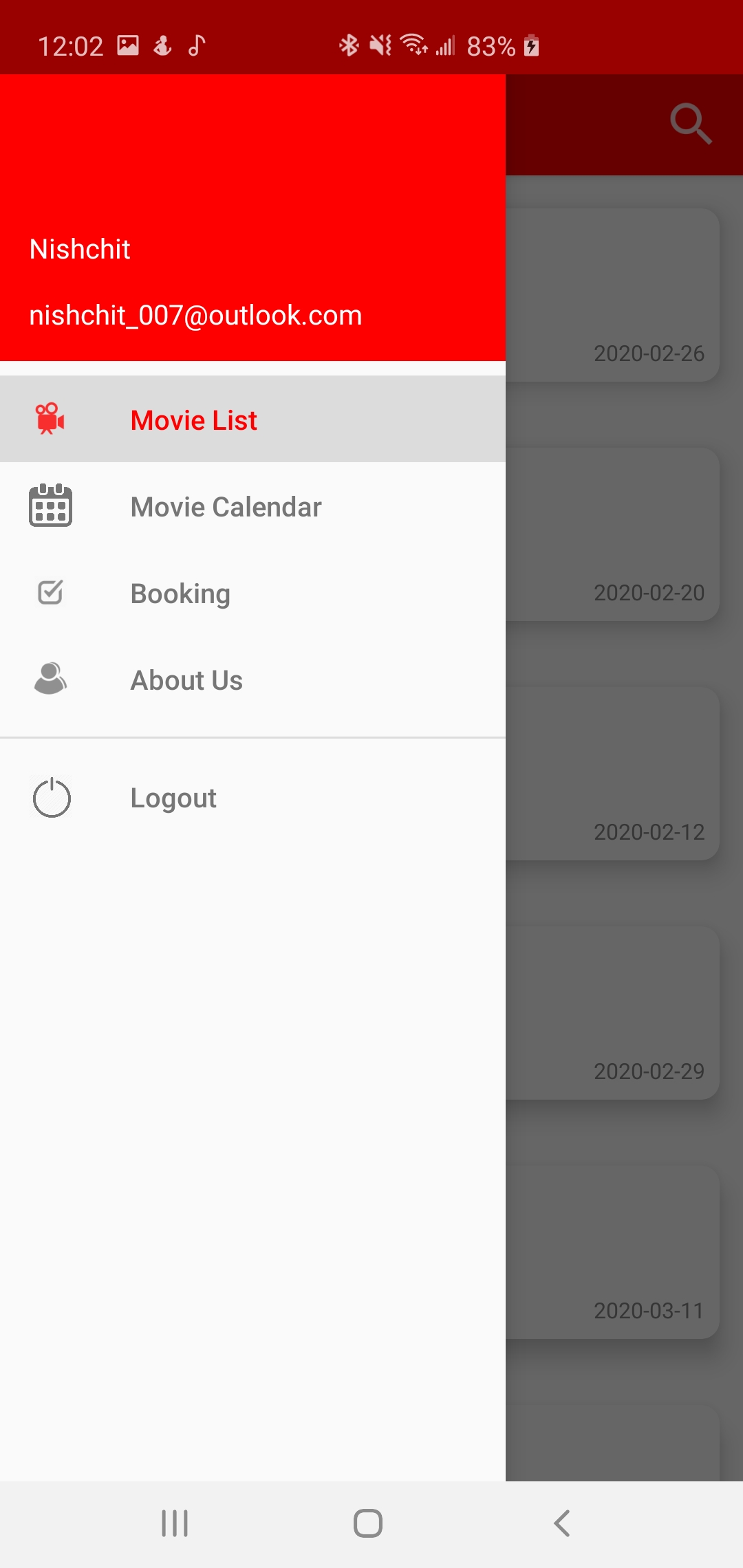
Task: Tap the system home button
Action: coord(368,1523)
